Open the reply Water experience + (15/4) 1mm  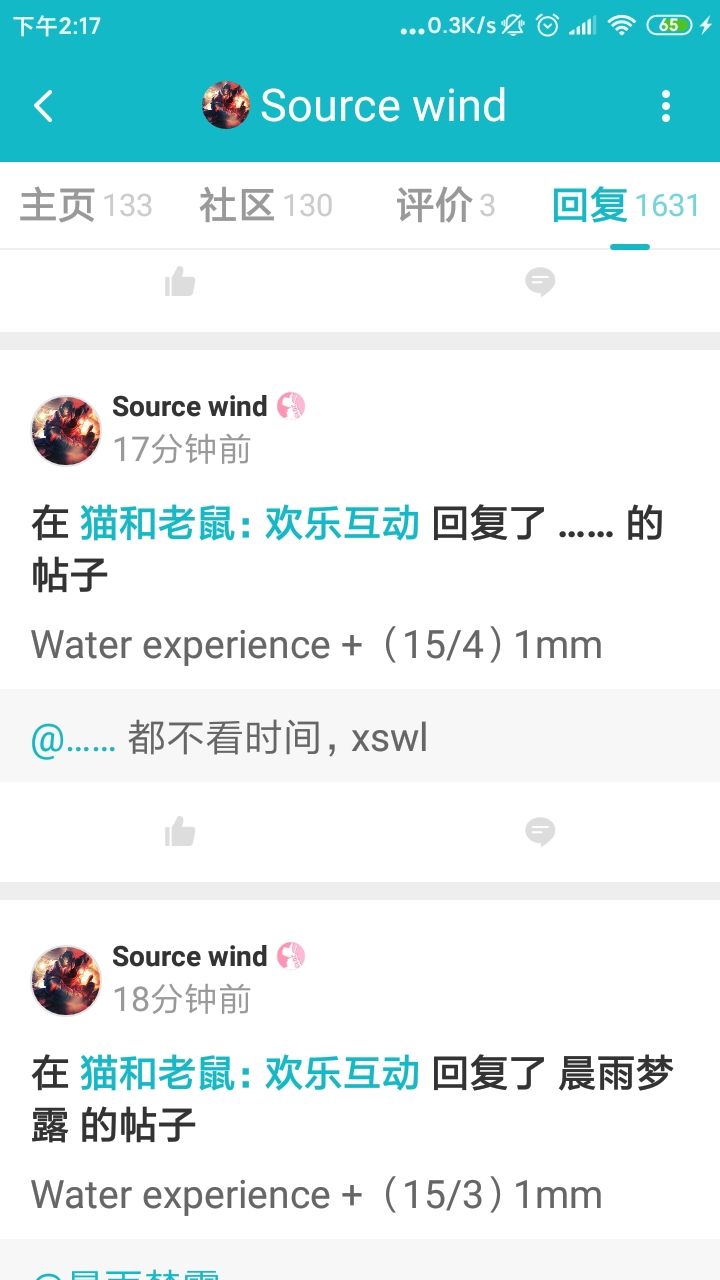click(x=317, y=645)
